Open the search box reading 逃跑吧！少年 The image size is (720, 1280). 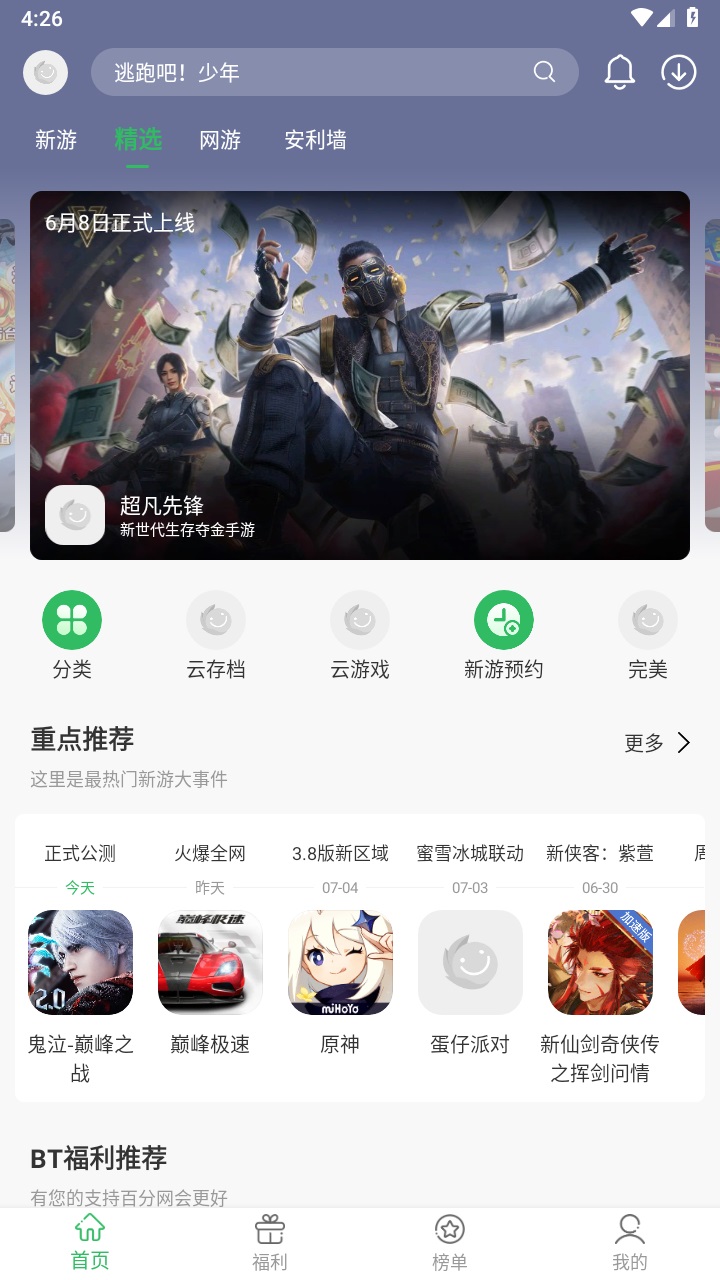335,73
